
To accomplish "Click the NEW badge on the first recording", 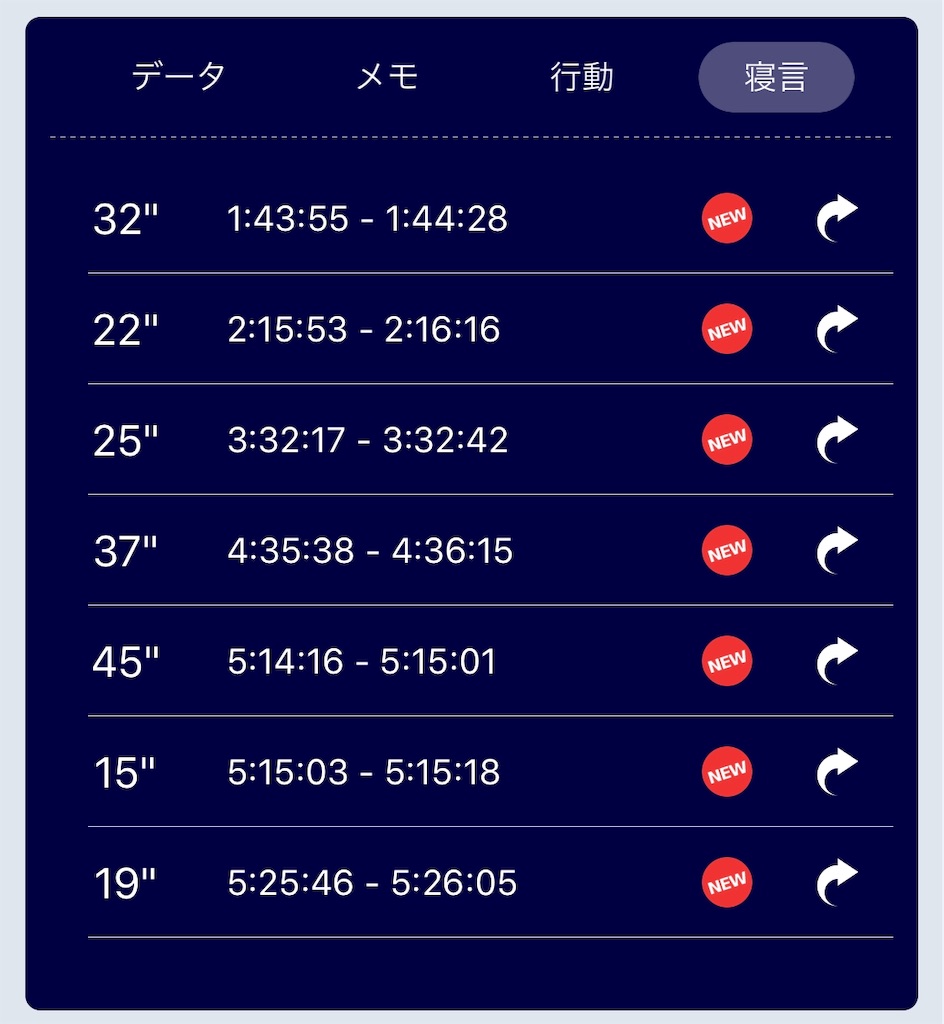I will click(727, 218).
